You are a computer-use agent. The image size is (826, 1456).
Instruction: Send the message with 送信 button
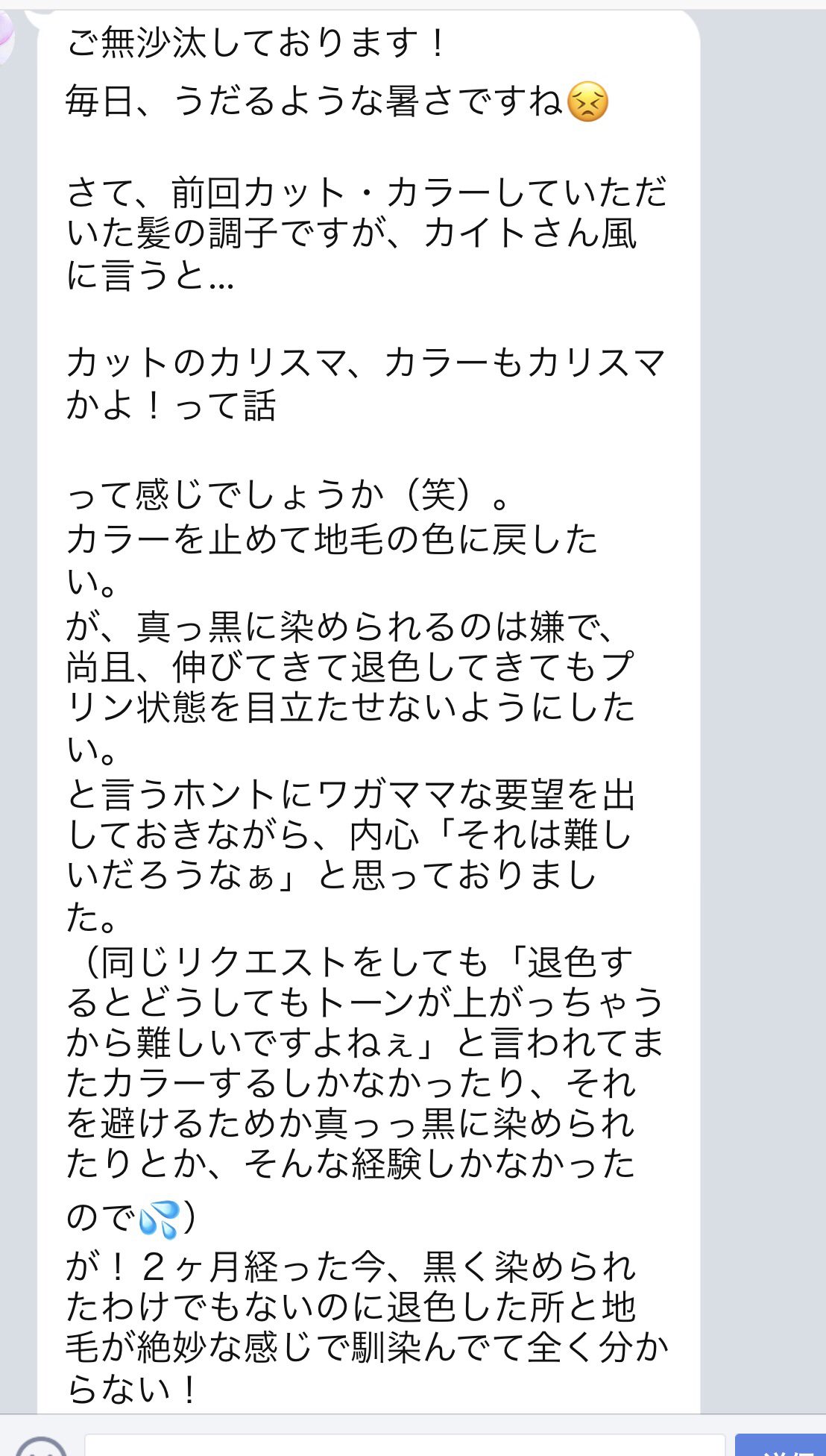tap(781, 1446)
